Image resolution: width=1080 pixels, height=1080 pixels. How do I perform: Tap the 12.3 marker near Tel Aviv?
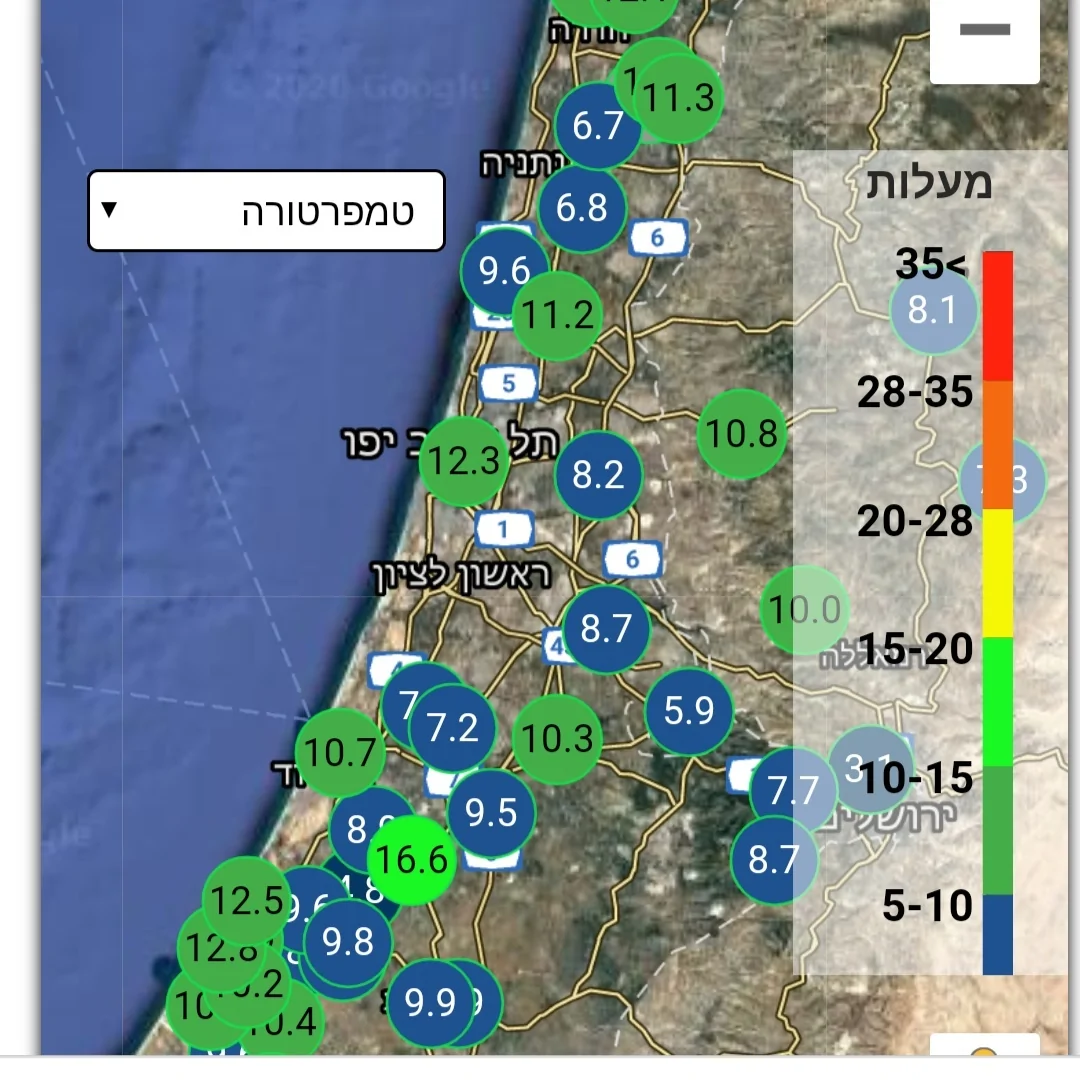(x=462, y=461)
